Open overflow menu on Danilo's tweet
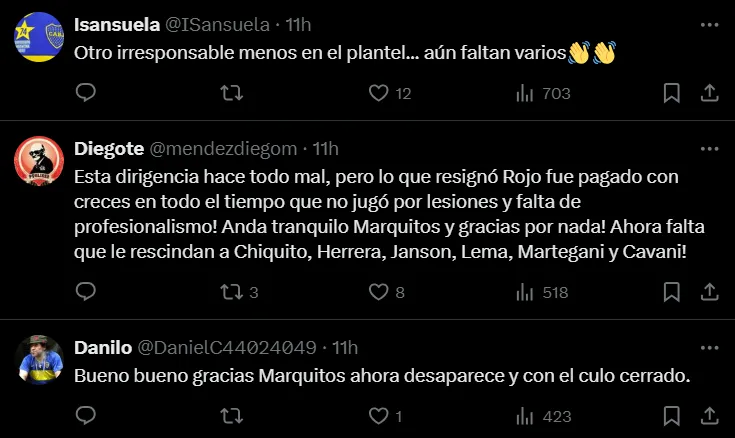The height and width of the screenshot is (438, 735). 709,348
